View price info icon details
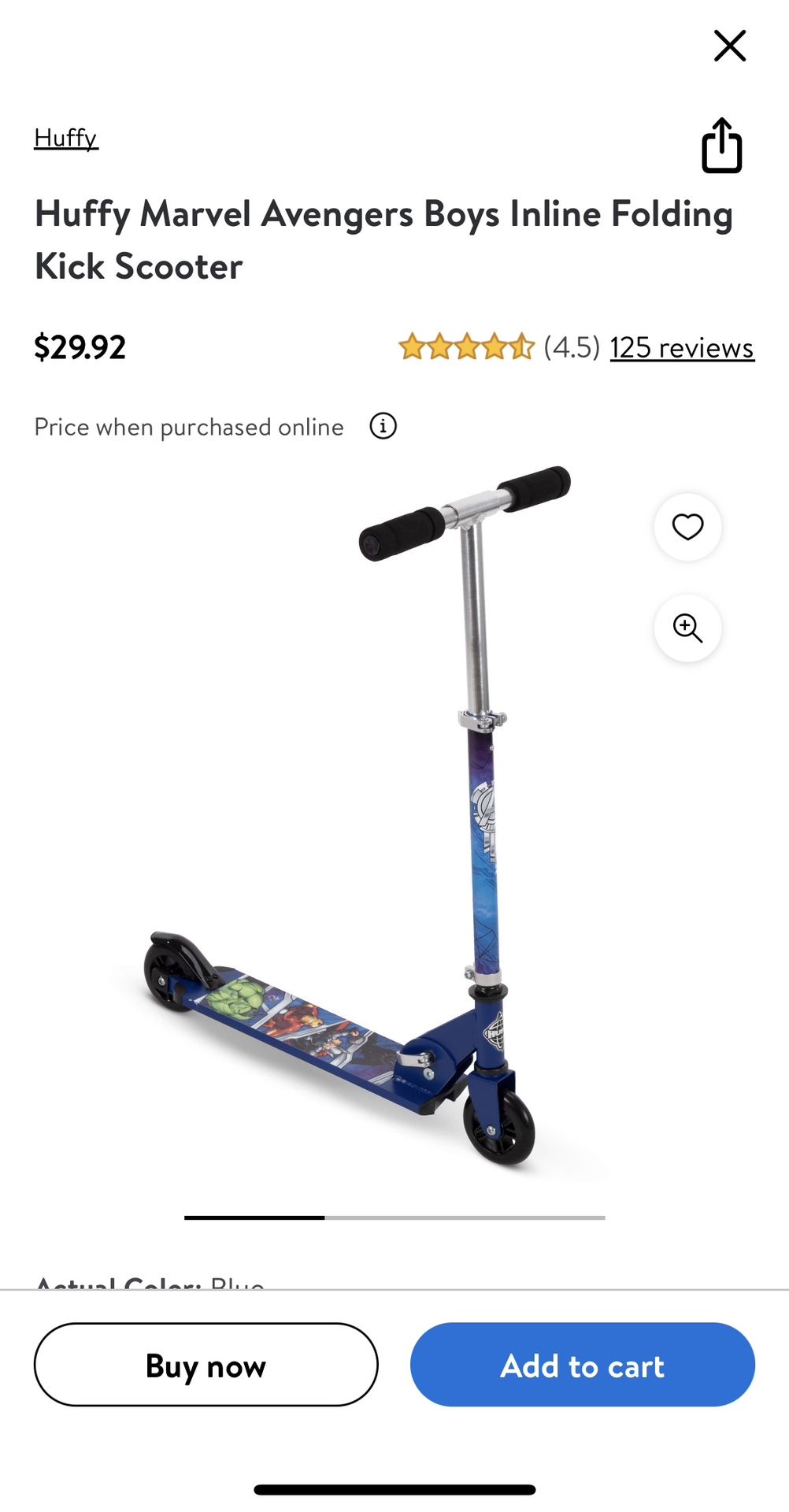The image size is (789, 1512). pyautogui.click(x=383, y=426)
